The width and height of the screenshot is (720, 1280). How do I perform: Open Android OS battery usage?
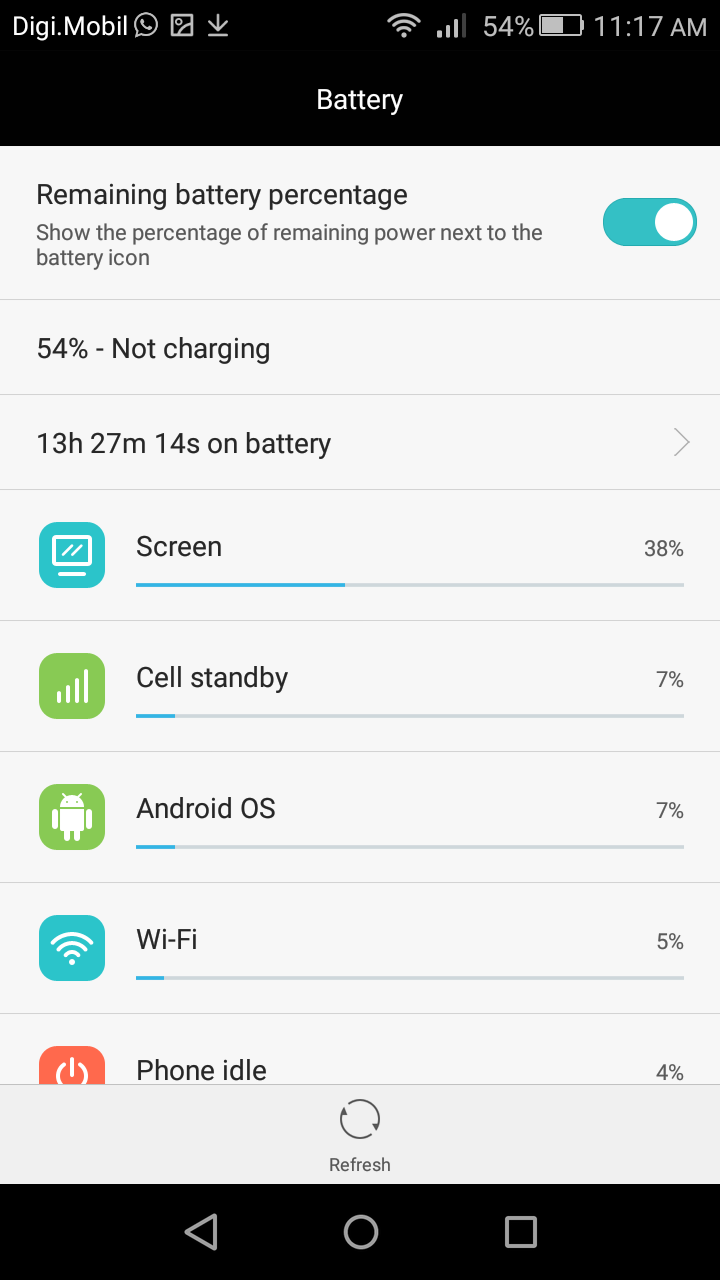coord(360,817)
